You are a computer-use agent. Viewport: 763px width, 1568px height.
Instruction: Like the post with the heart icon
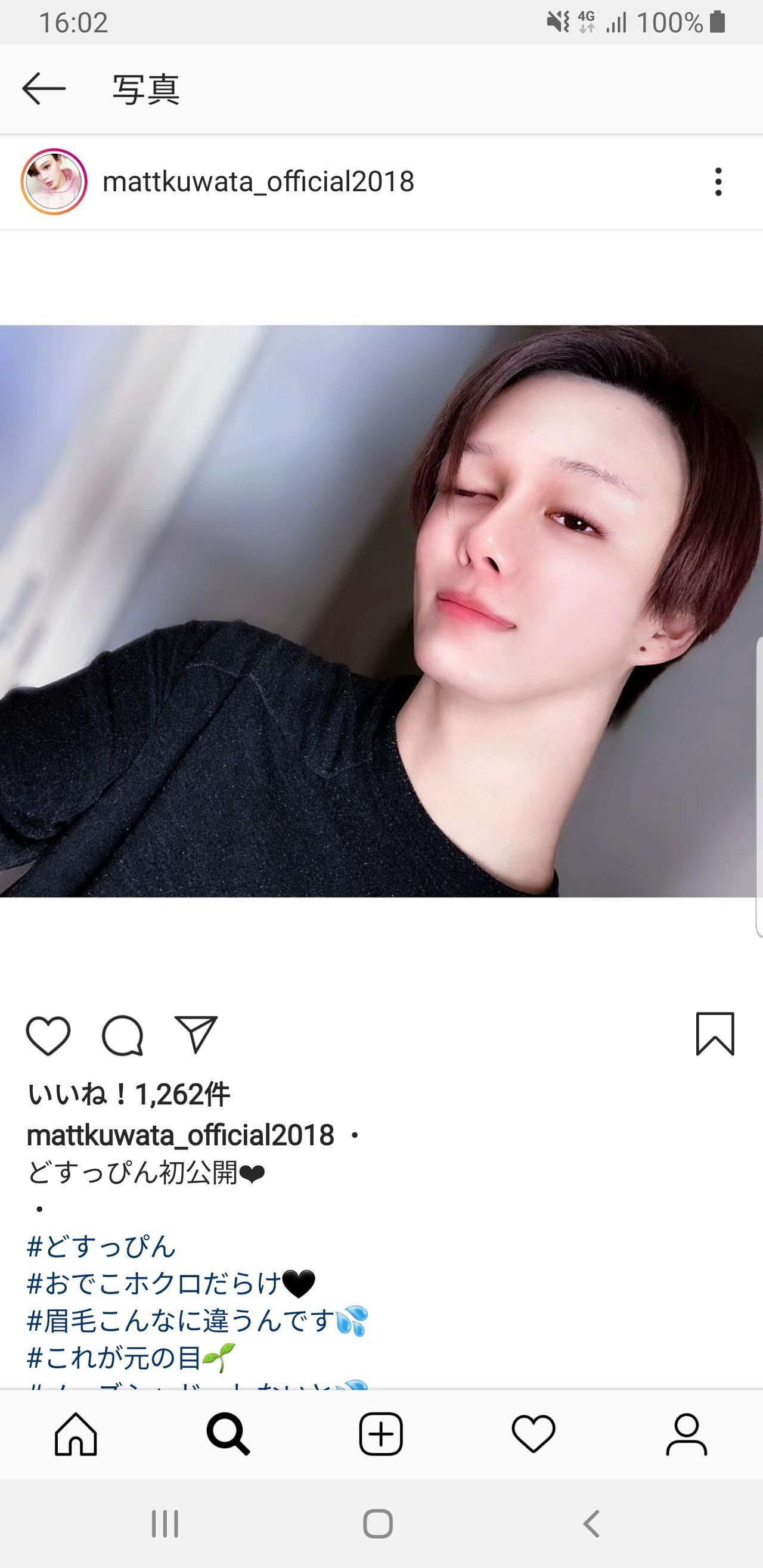click(48, 1035)
